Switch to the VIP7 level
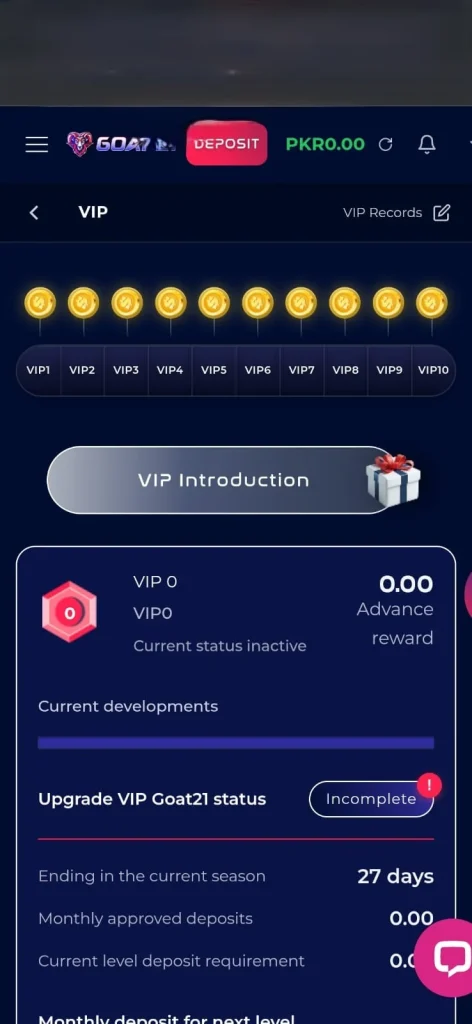This screenshot has width=472, height=1024. coord(302,370)
